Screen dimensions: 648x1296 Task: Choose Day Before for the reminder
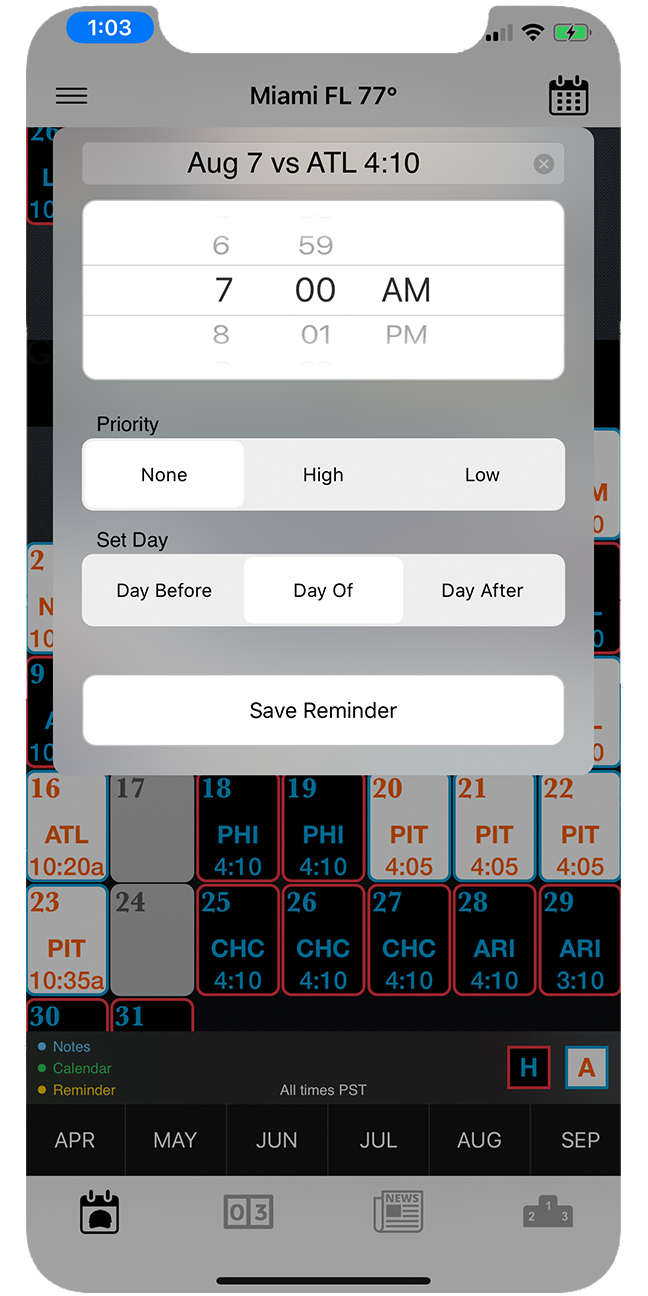pyautogui.click(x=164, y=591)
